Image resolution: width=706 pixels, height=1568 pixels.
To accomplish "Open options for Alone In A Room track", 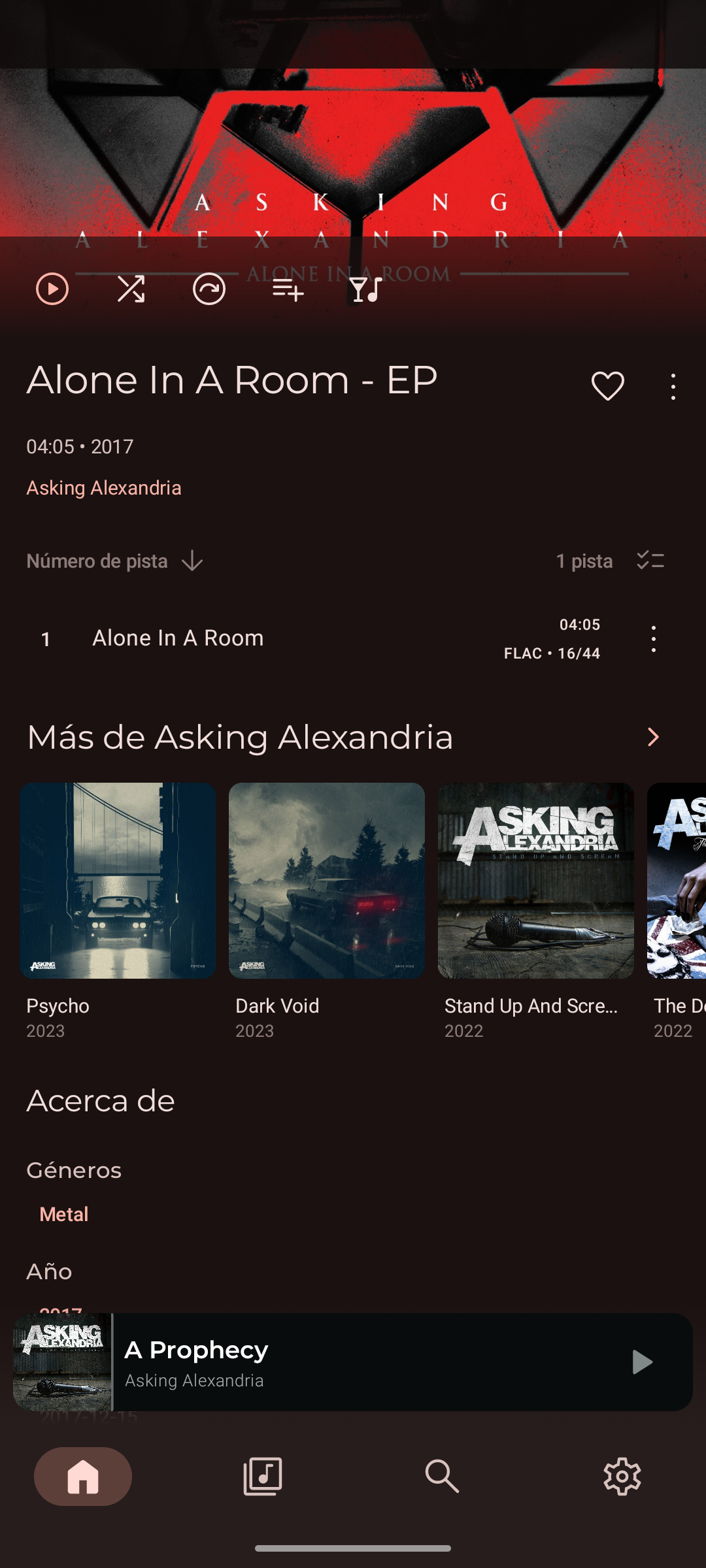I will point(654,638).
